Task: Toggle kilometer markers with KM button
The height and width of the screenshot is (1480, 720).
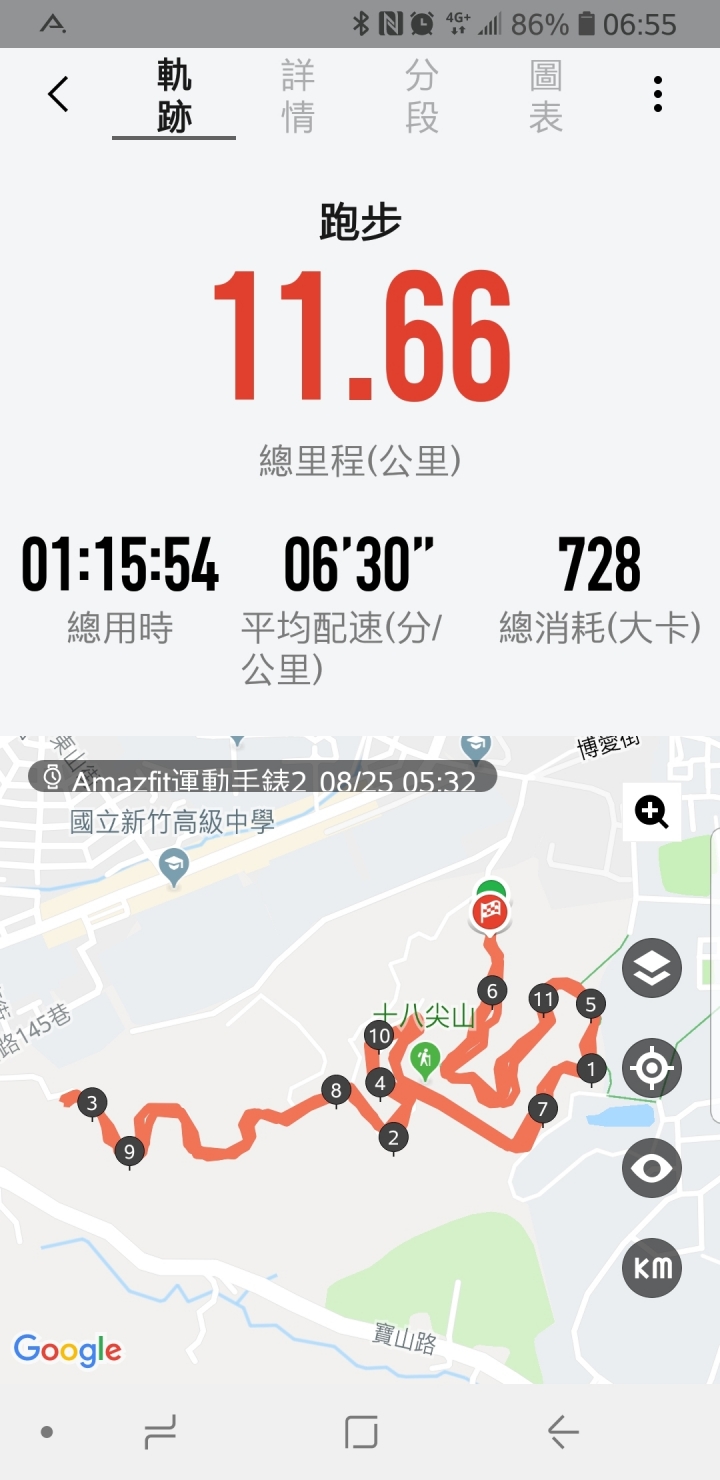Action: 652,1268
